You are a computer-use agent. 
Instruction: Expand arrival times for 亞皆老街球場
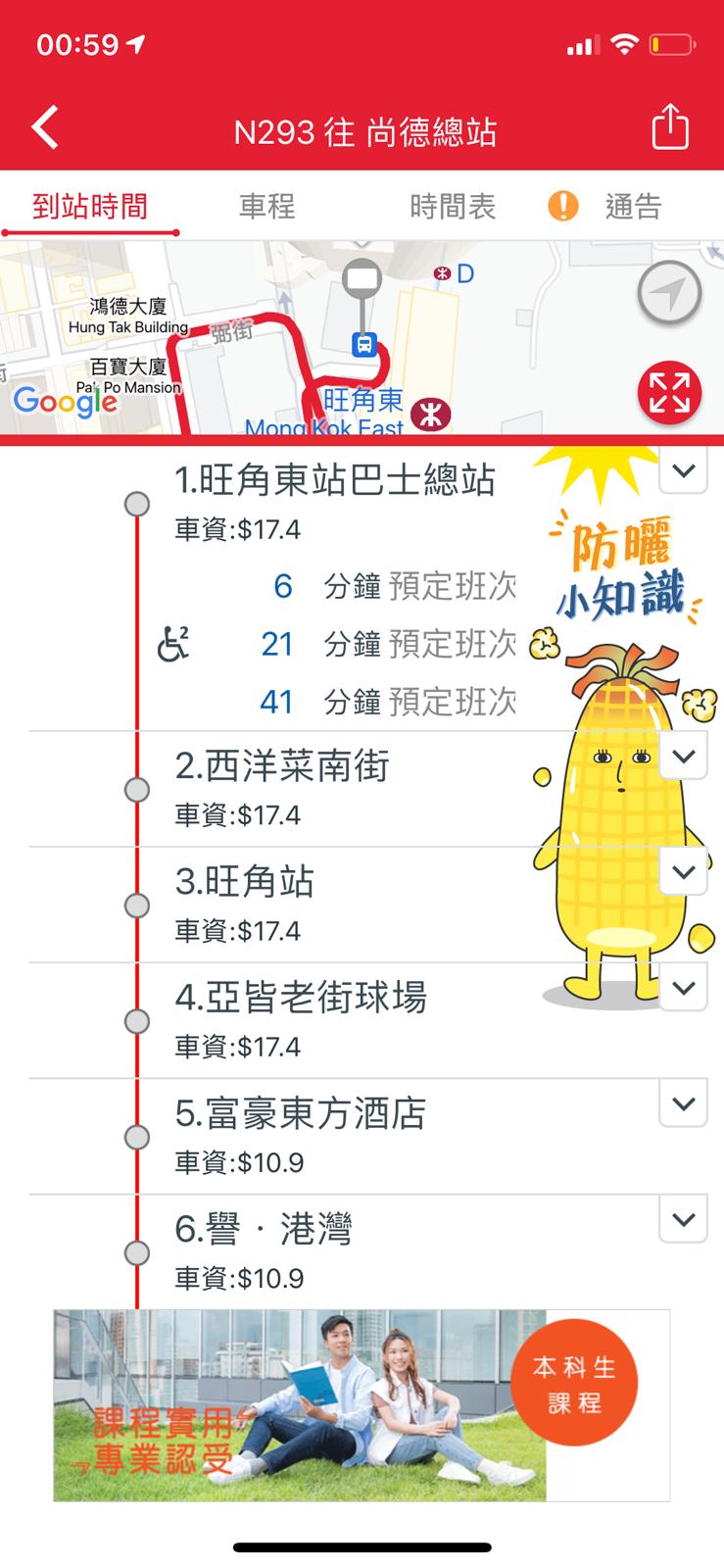684,989
